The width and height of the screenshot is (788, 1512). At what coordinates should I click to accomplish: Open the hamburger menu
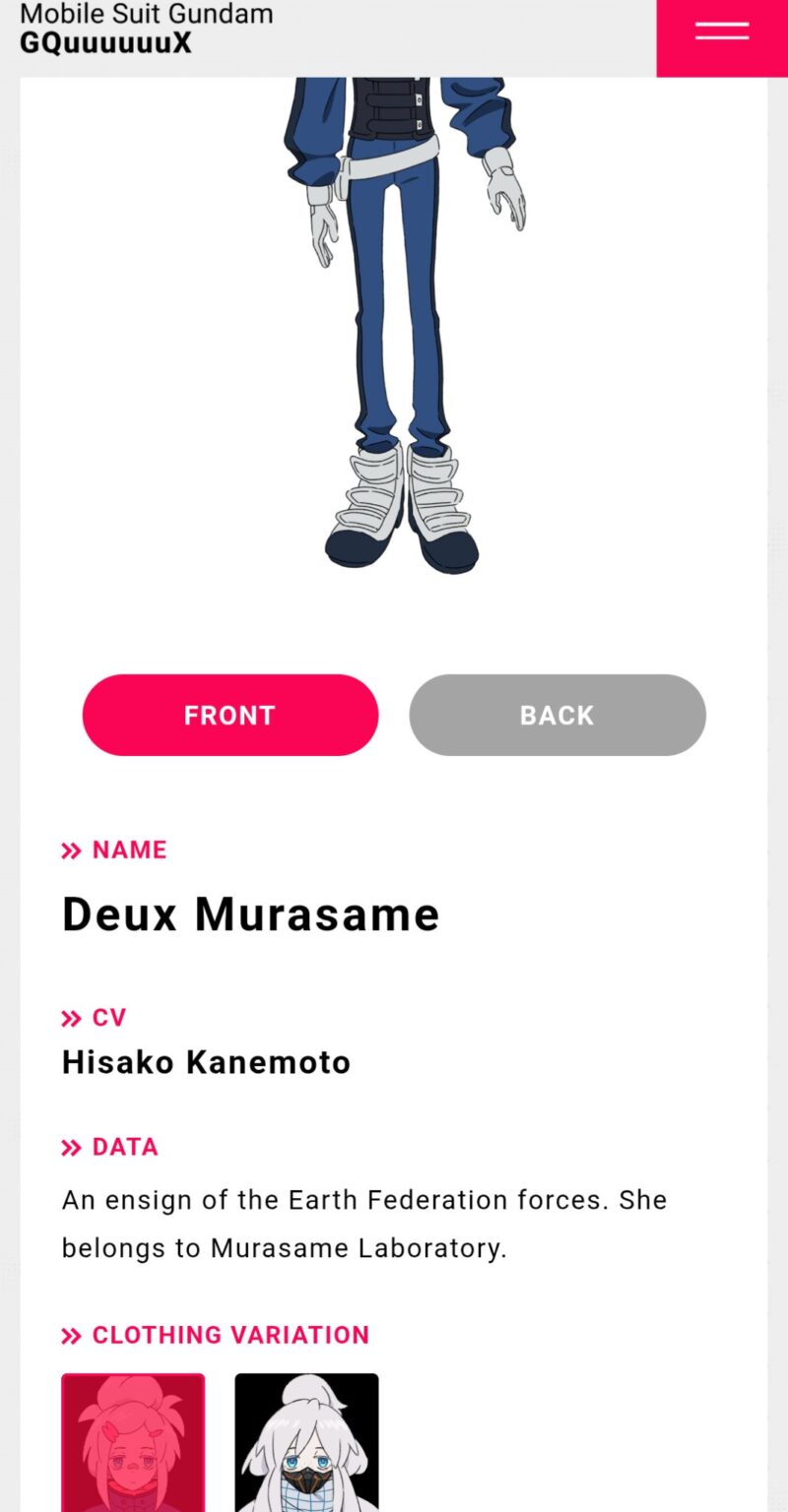(722, 31)
